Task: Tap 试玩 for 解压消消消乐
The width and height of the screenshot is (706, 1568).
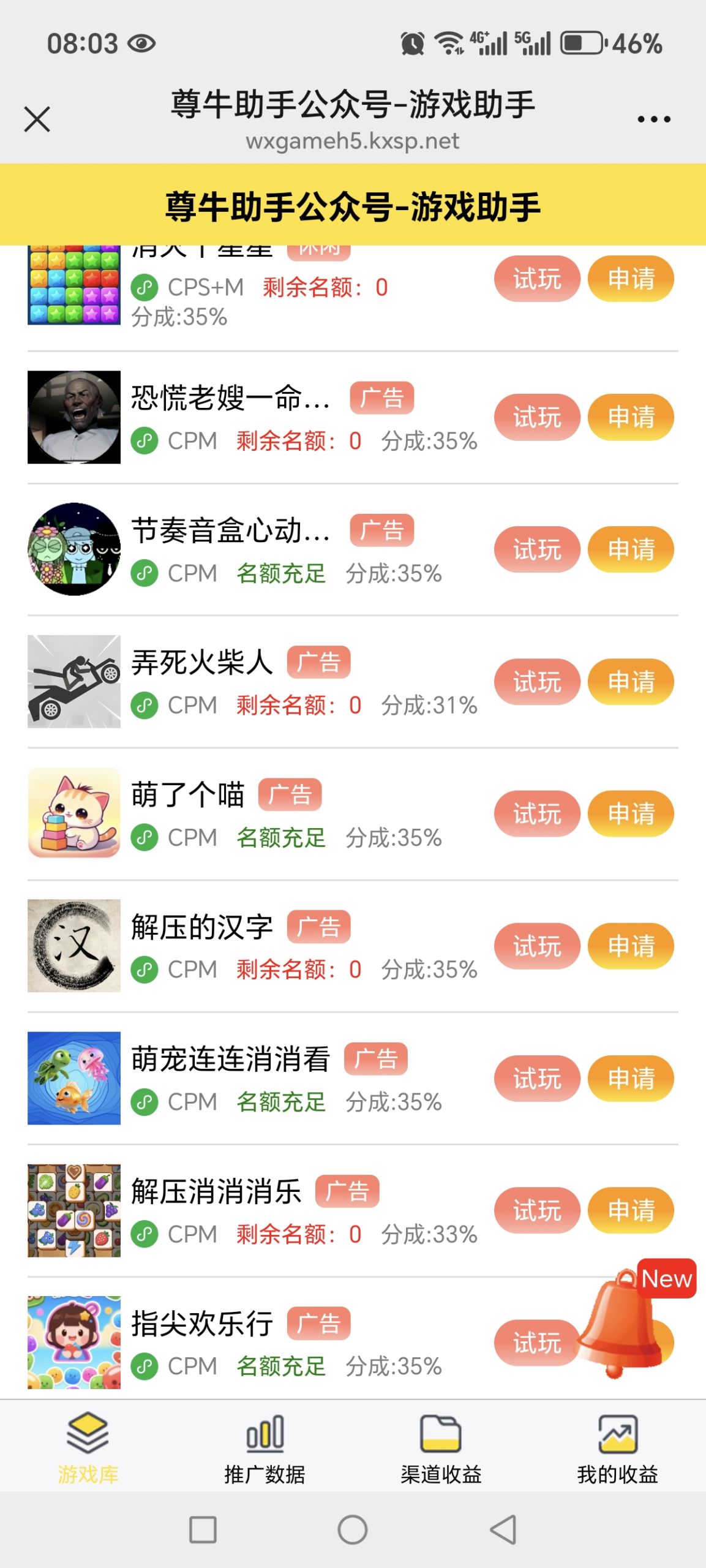Action: (x=536, y=1210)
